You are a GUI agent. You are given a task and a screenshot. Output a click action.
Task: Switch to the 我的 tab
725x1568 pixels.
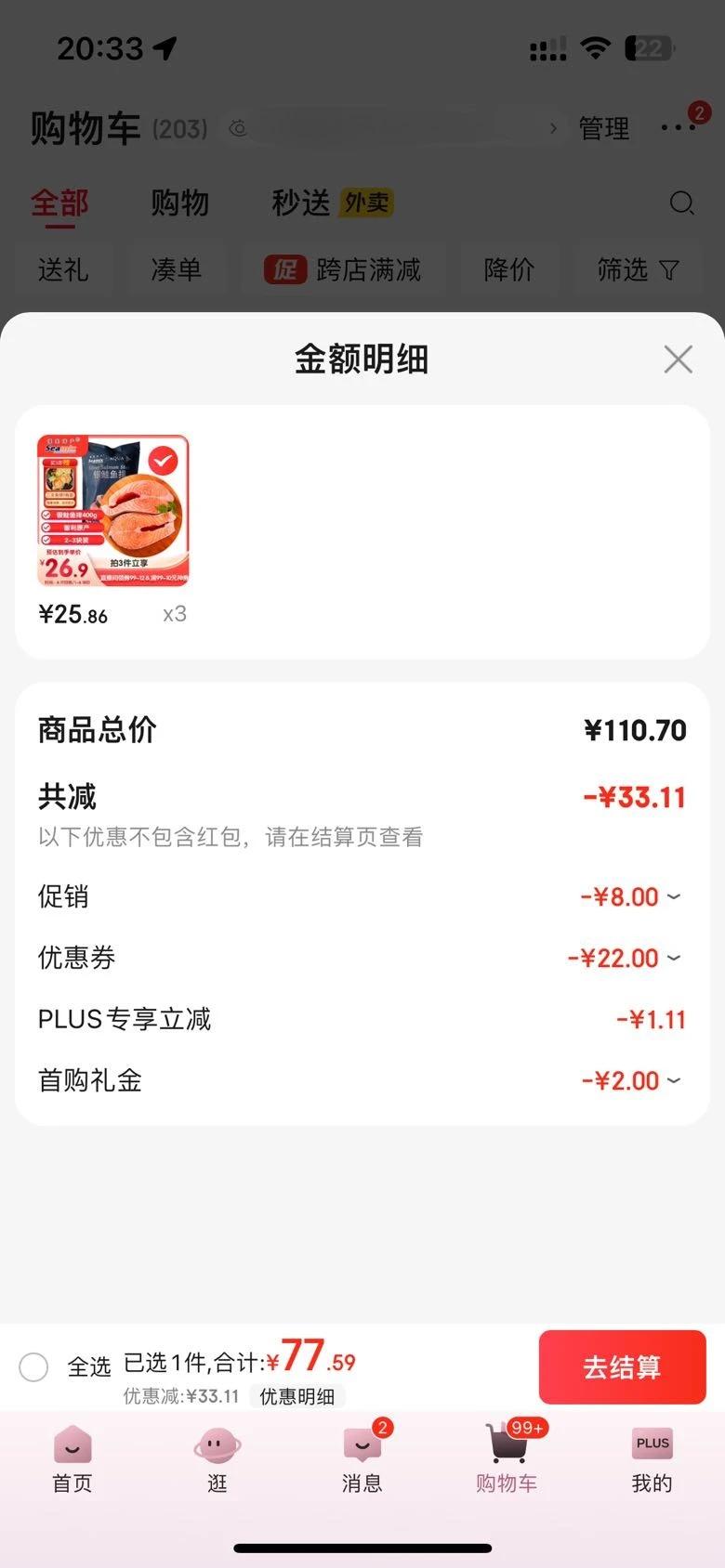click(x=652, y=1459)
